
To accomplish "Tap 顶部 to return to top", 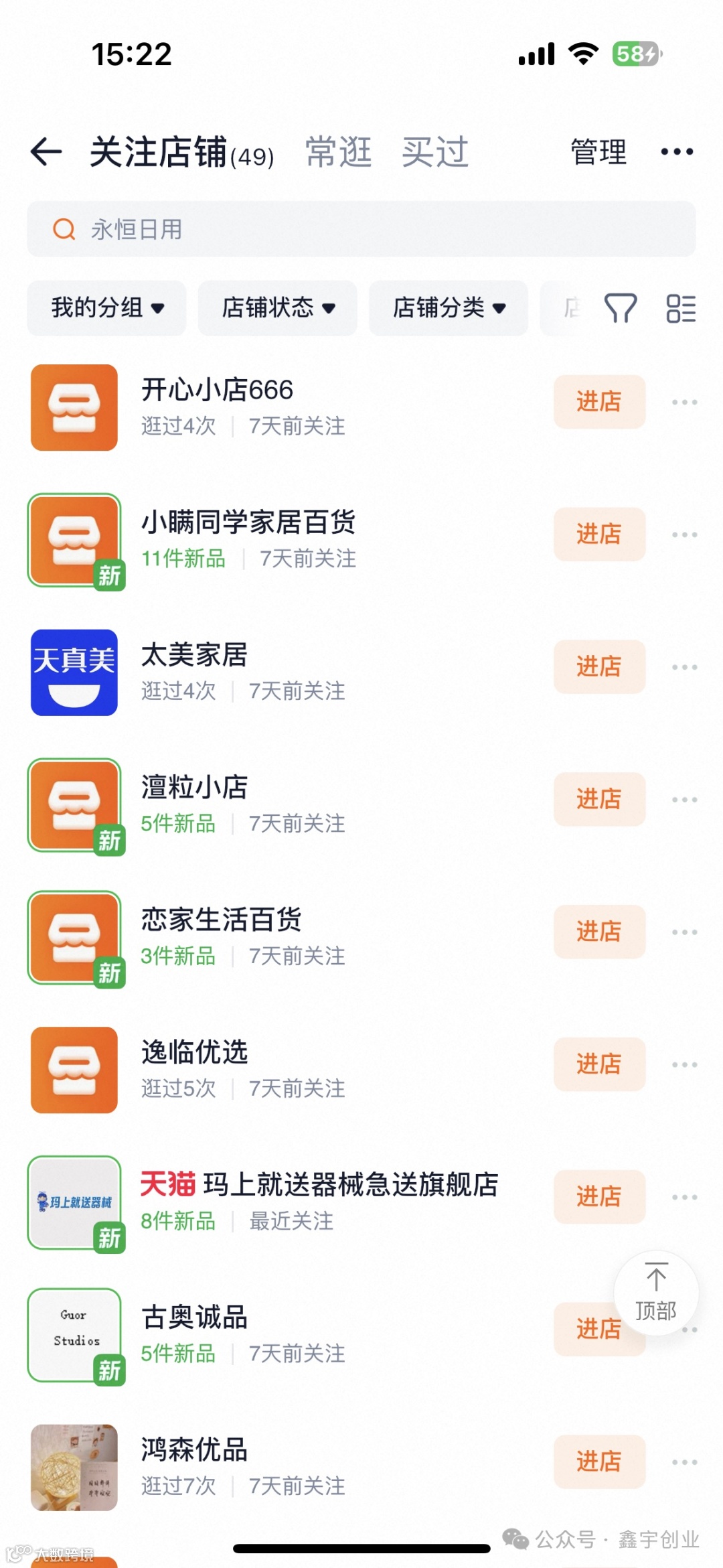I will click(x=657, y=1293).
